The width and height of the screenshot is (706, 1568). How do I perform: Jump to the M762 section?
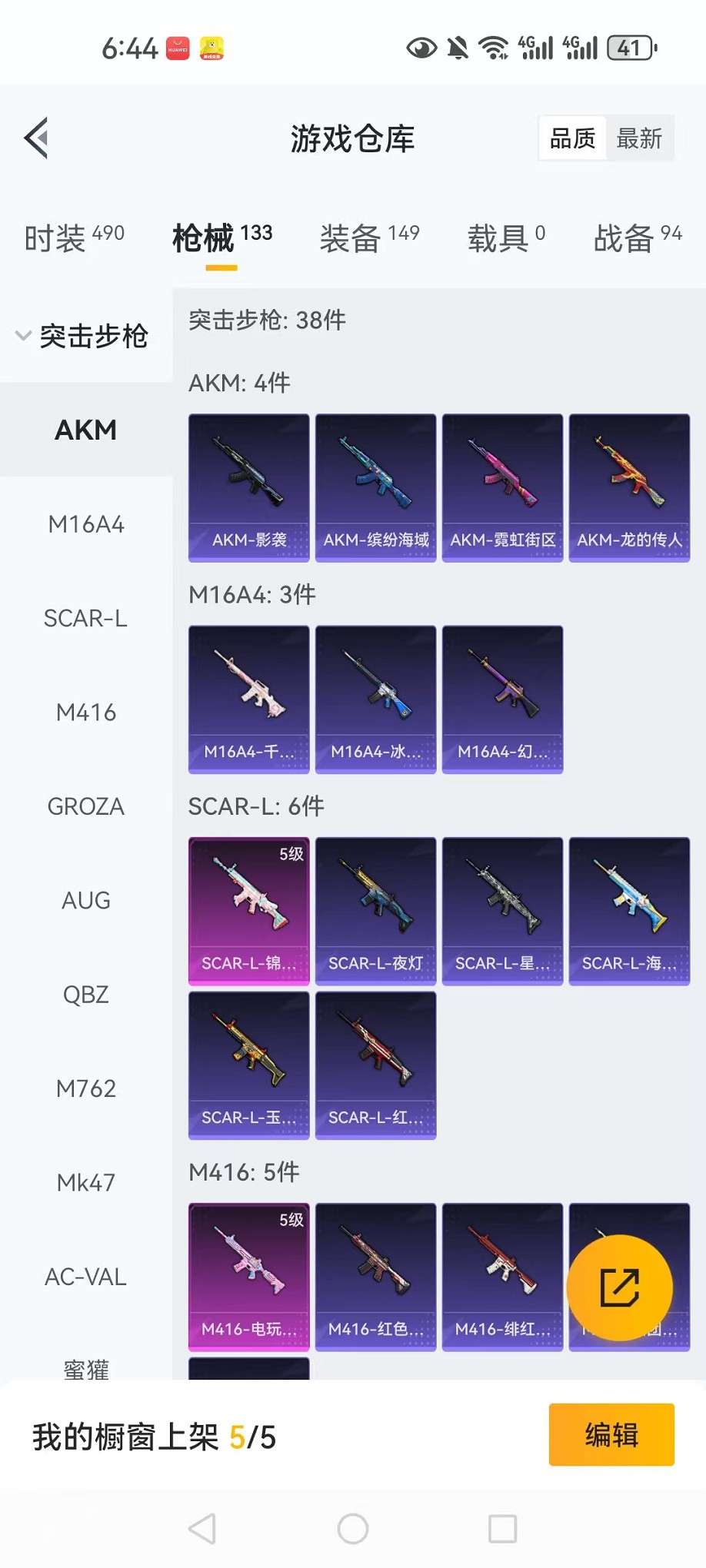(85, 1088)
